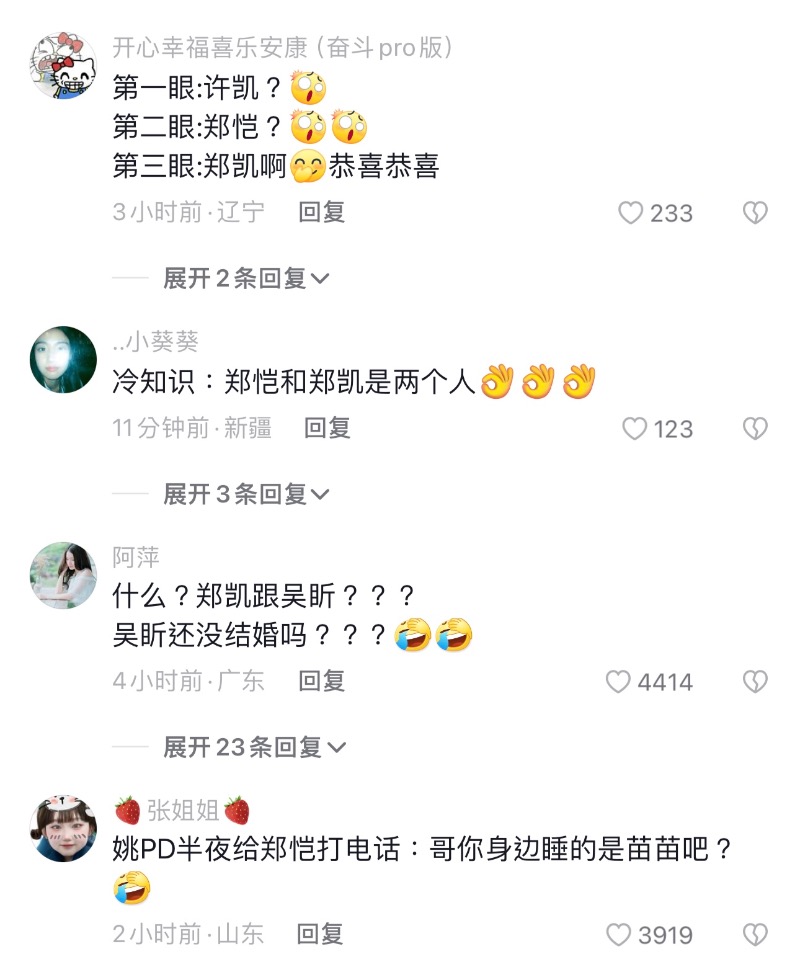View ..小葵葵's profile avatar
The image size is (800, 954).
(x=64, y=359)
